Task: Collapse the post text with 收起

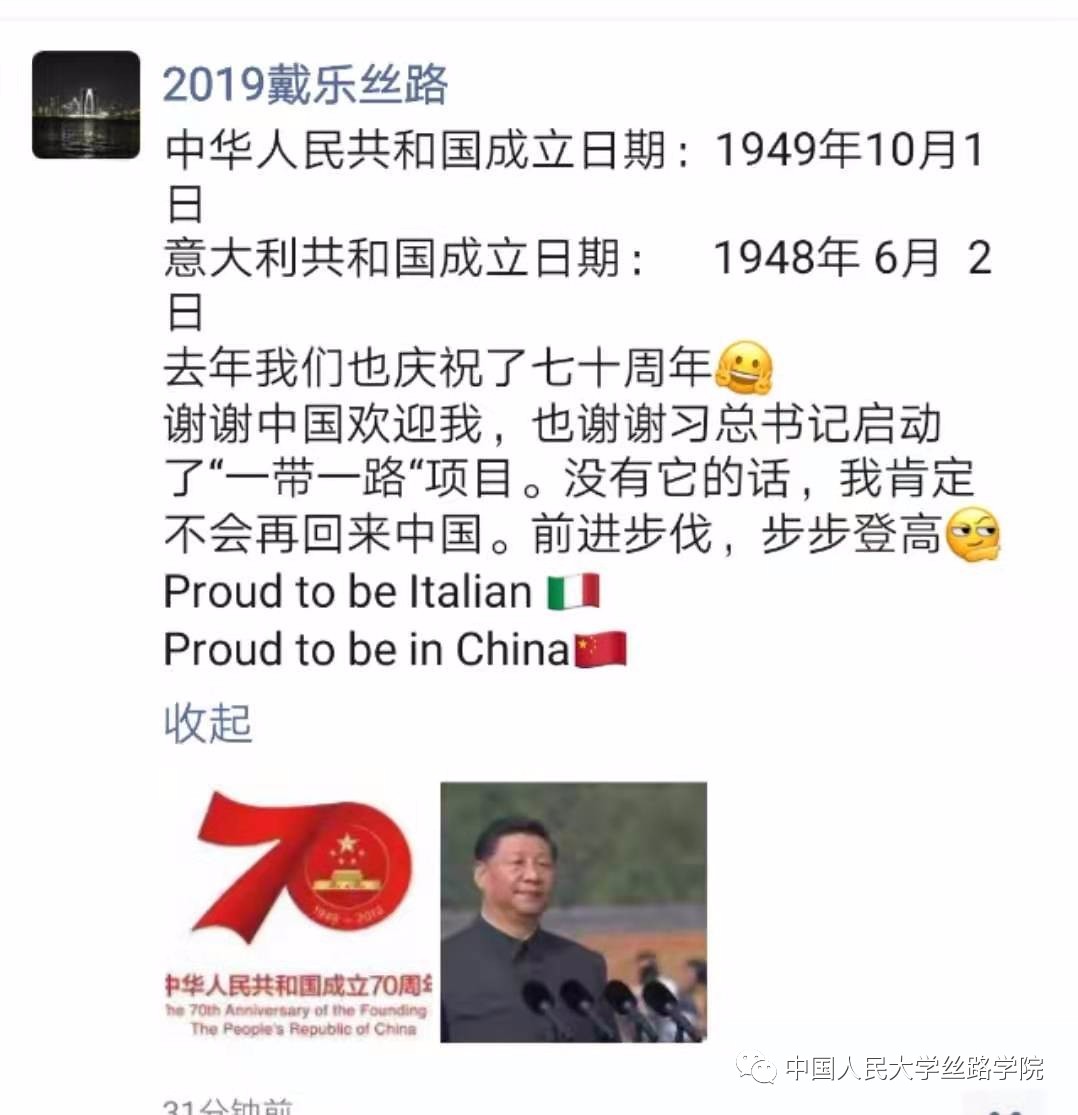Action: tap(208, 724)
